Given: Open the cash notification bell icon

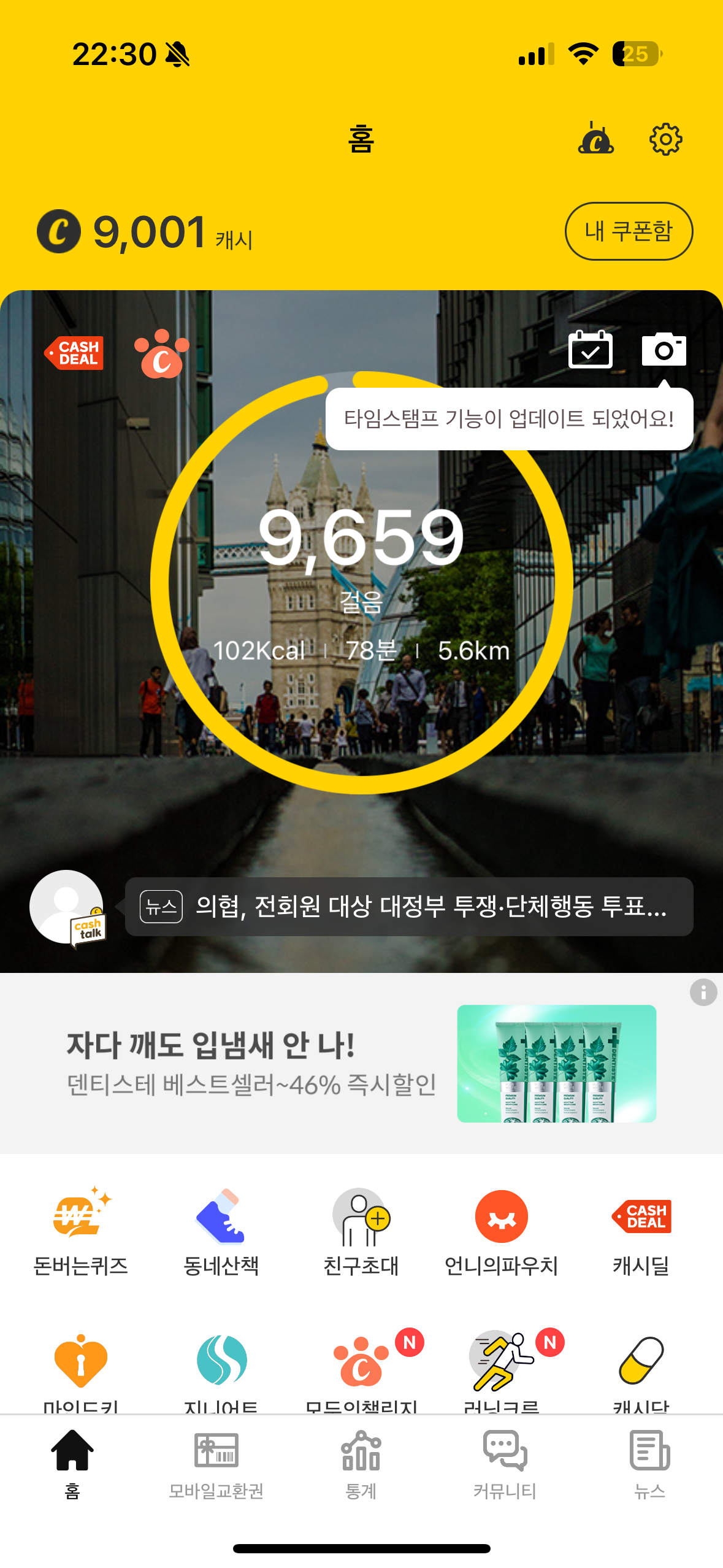Looking at the screenshot, I should [595, 139].
